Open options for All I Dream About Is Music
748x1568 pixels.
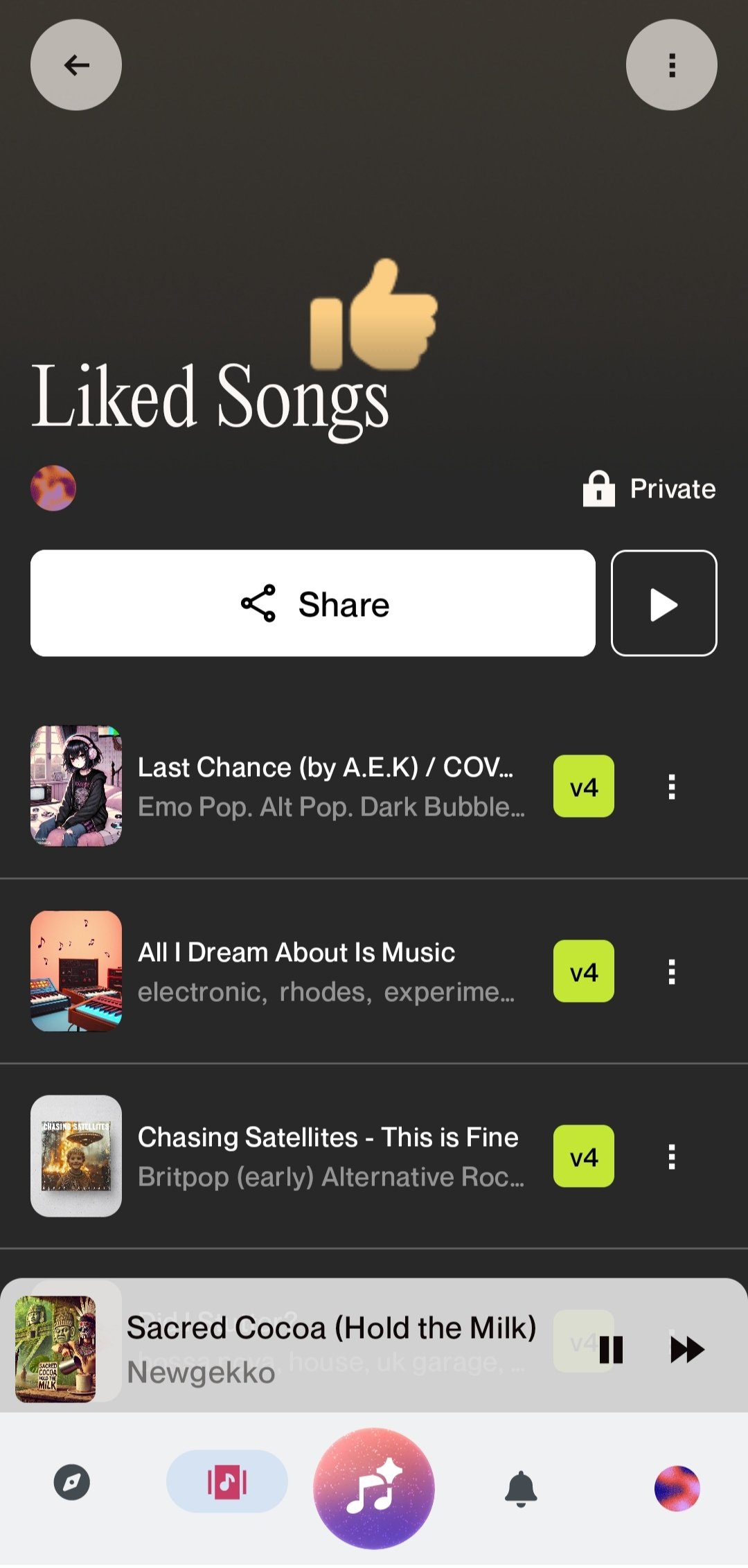671,972
